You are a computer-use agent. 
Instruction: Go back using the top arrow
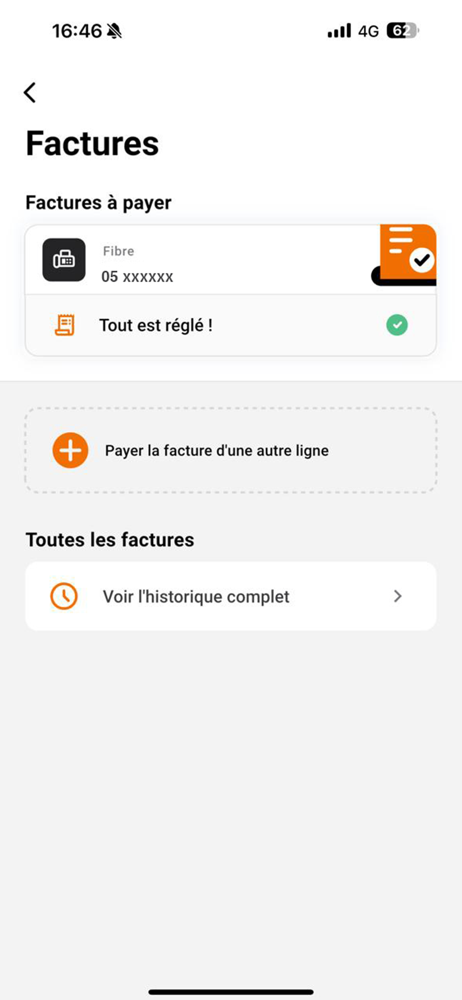pyautogui.click(x=30, y=92)
